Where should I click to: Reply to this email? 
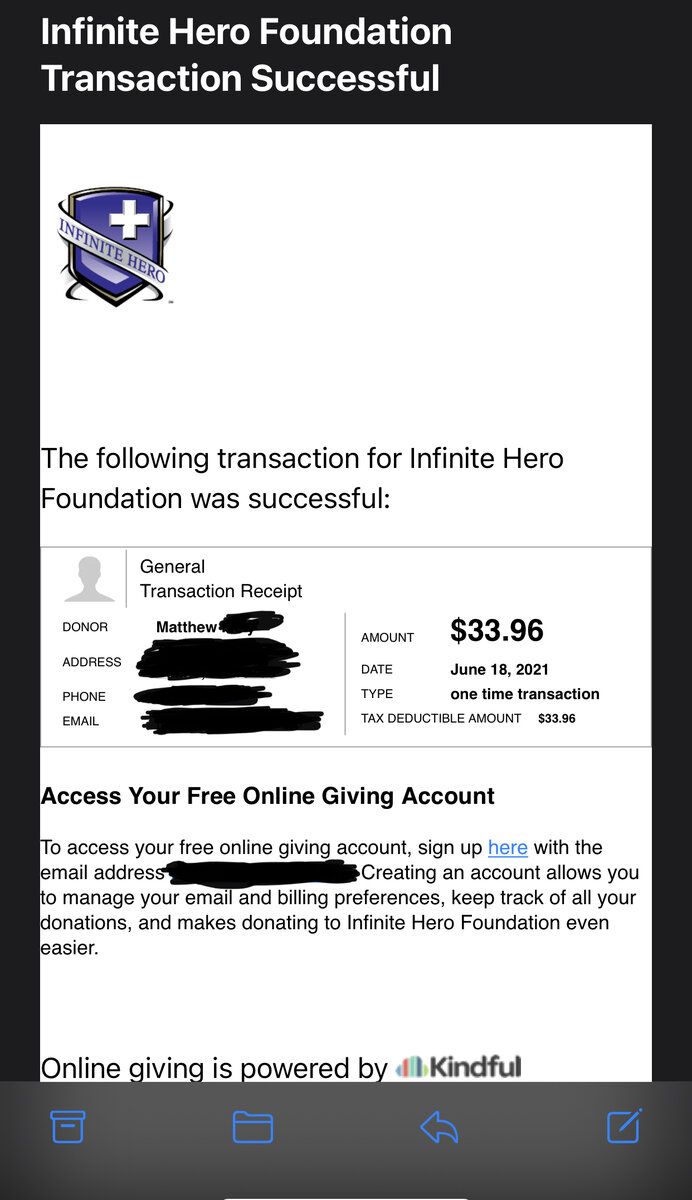coord(439,1127)
